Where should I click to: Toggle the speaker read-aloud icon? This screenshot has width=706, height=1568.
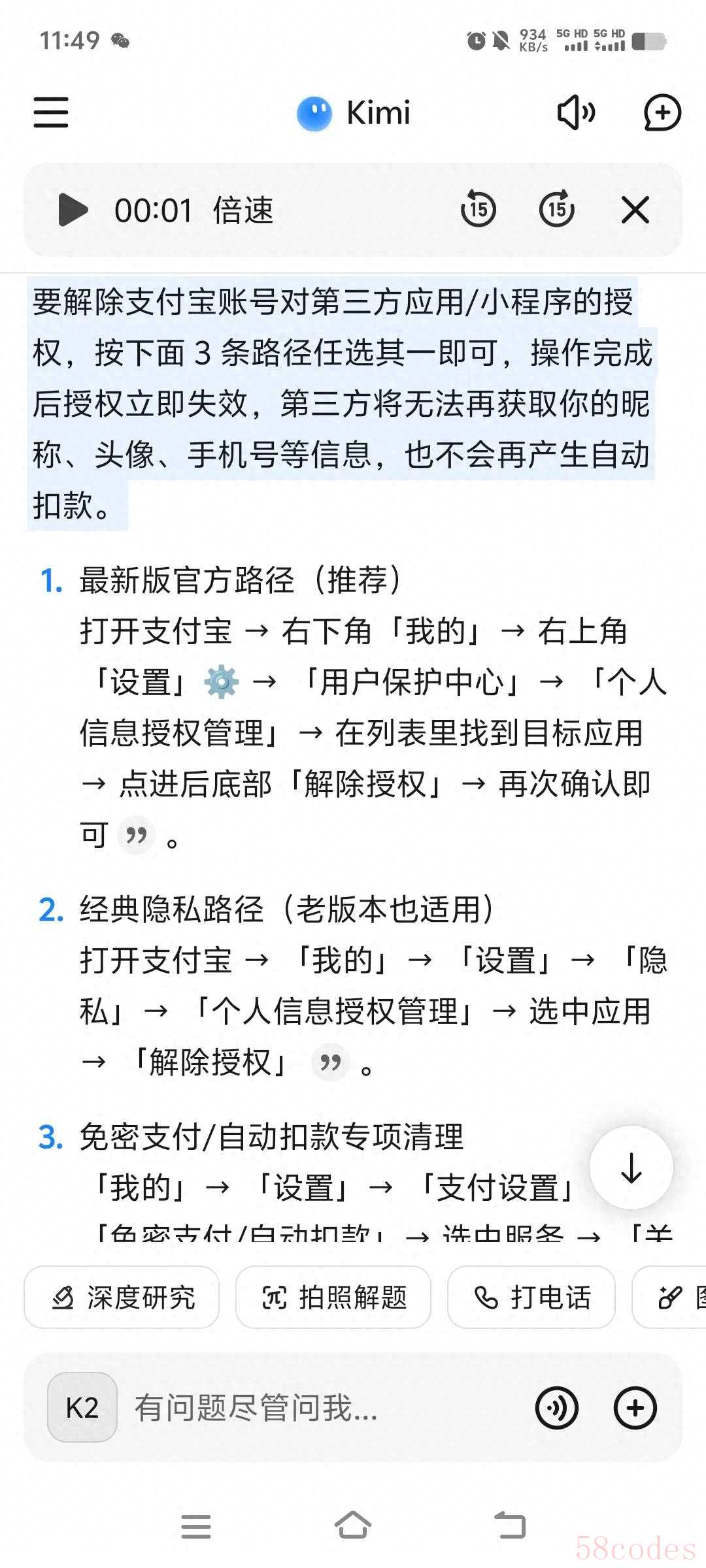point(576,112)
